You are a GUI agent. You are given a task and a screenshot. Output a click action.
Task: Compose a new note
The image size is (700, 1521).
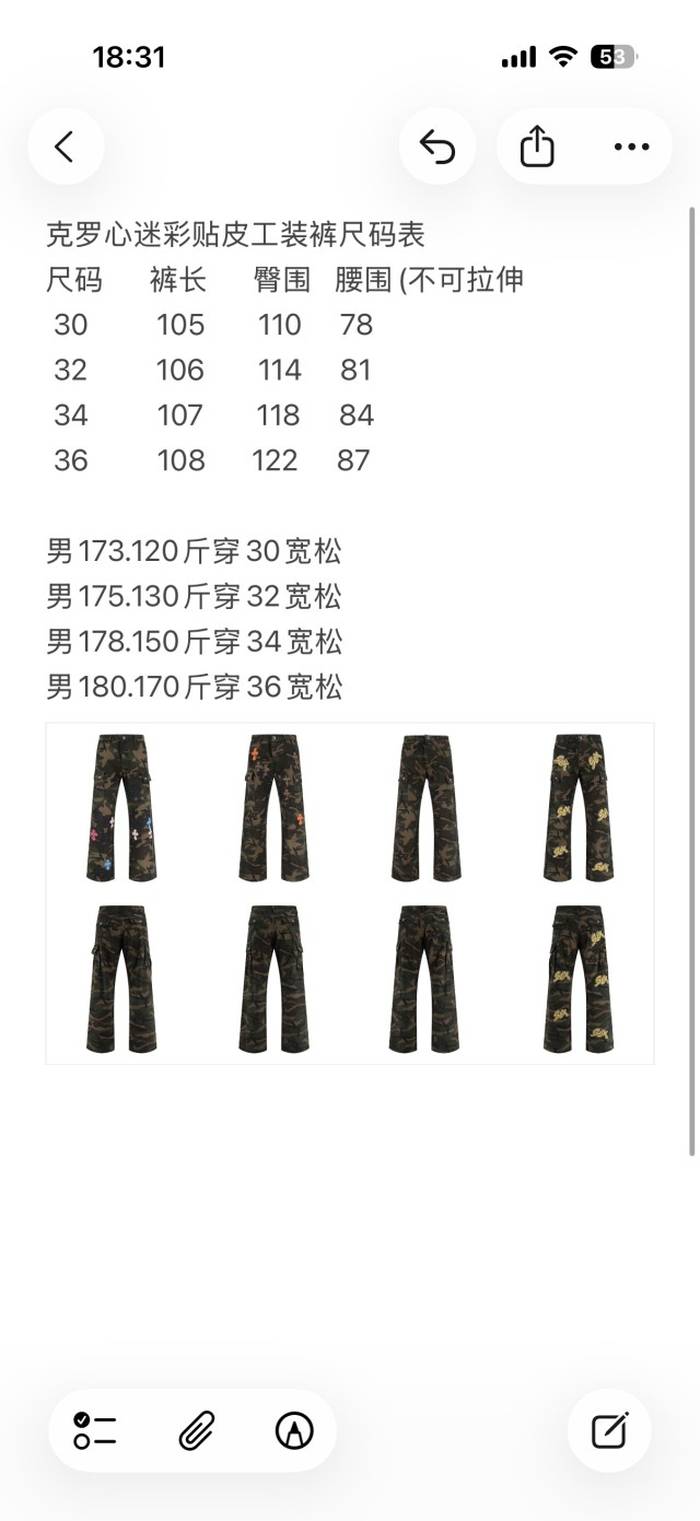tap(609, 1430)
